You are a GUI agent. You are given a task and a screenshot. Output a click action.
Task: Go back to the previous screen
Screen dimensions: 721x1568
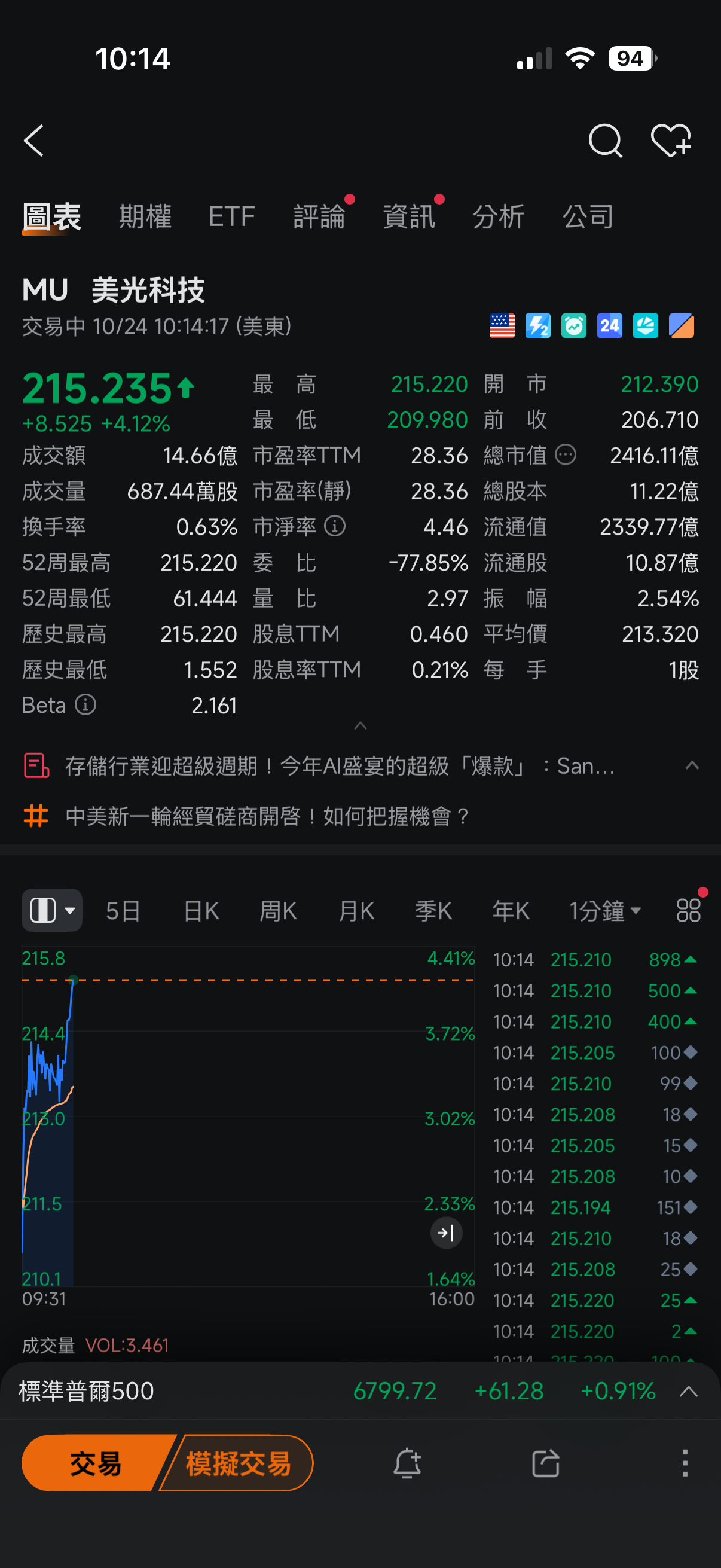click(x=34, y=141)
